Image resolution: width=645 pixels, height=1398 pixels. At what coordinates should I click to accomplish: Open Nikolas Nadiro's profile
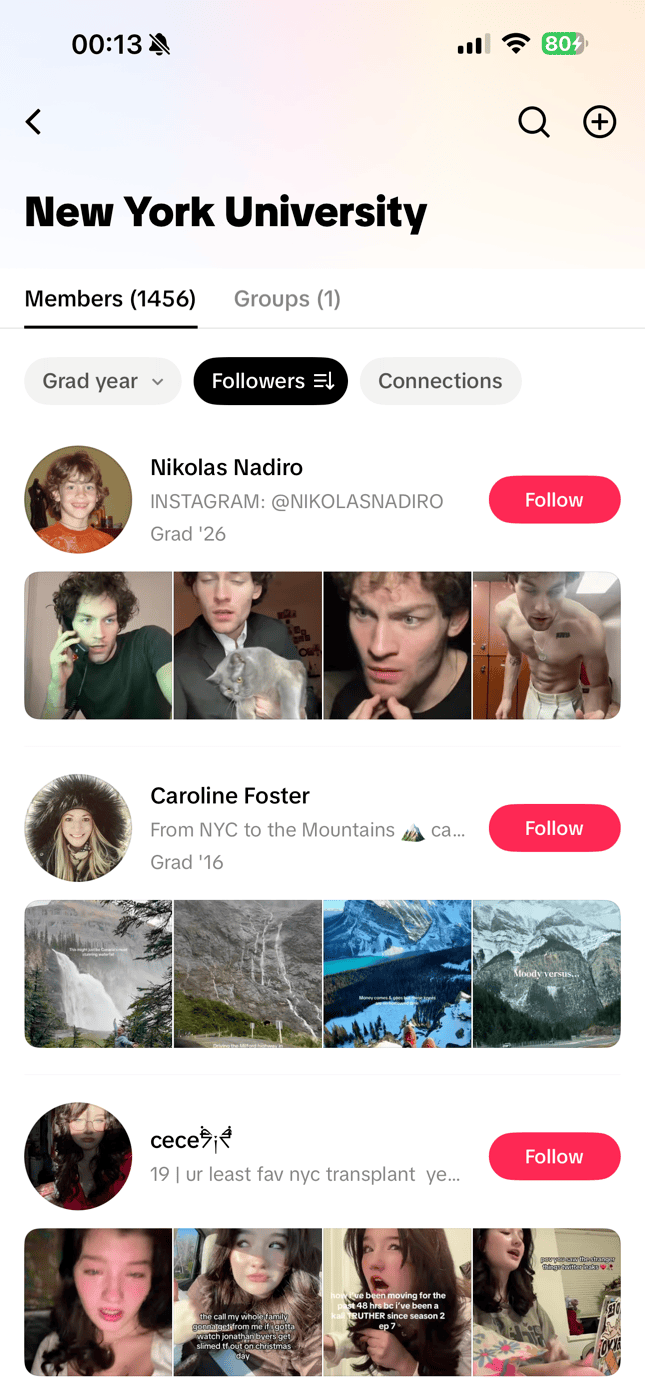point(226,468)
